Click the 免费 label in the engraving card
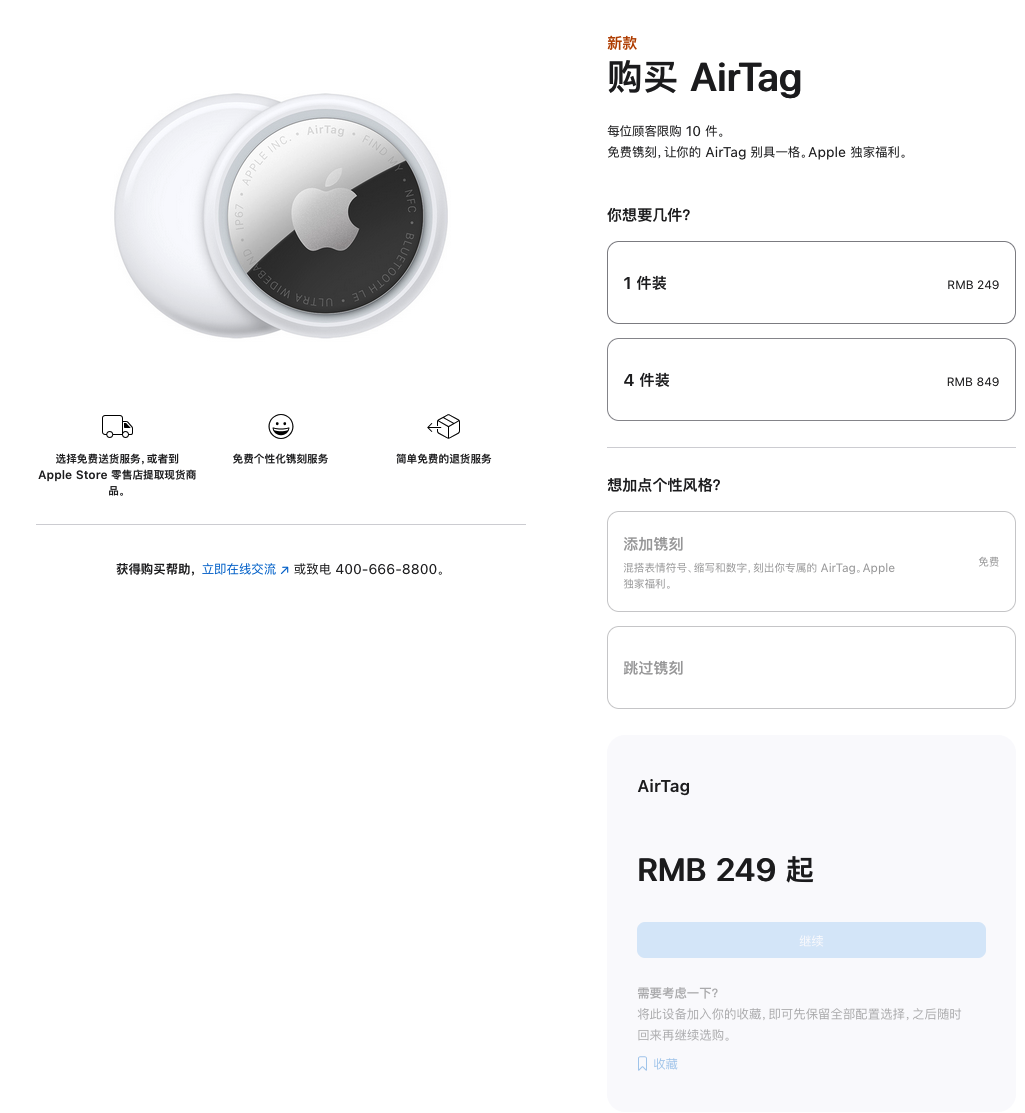Viewport: 1025px width, 1113px height. [x=988, y=561]
